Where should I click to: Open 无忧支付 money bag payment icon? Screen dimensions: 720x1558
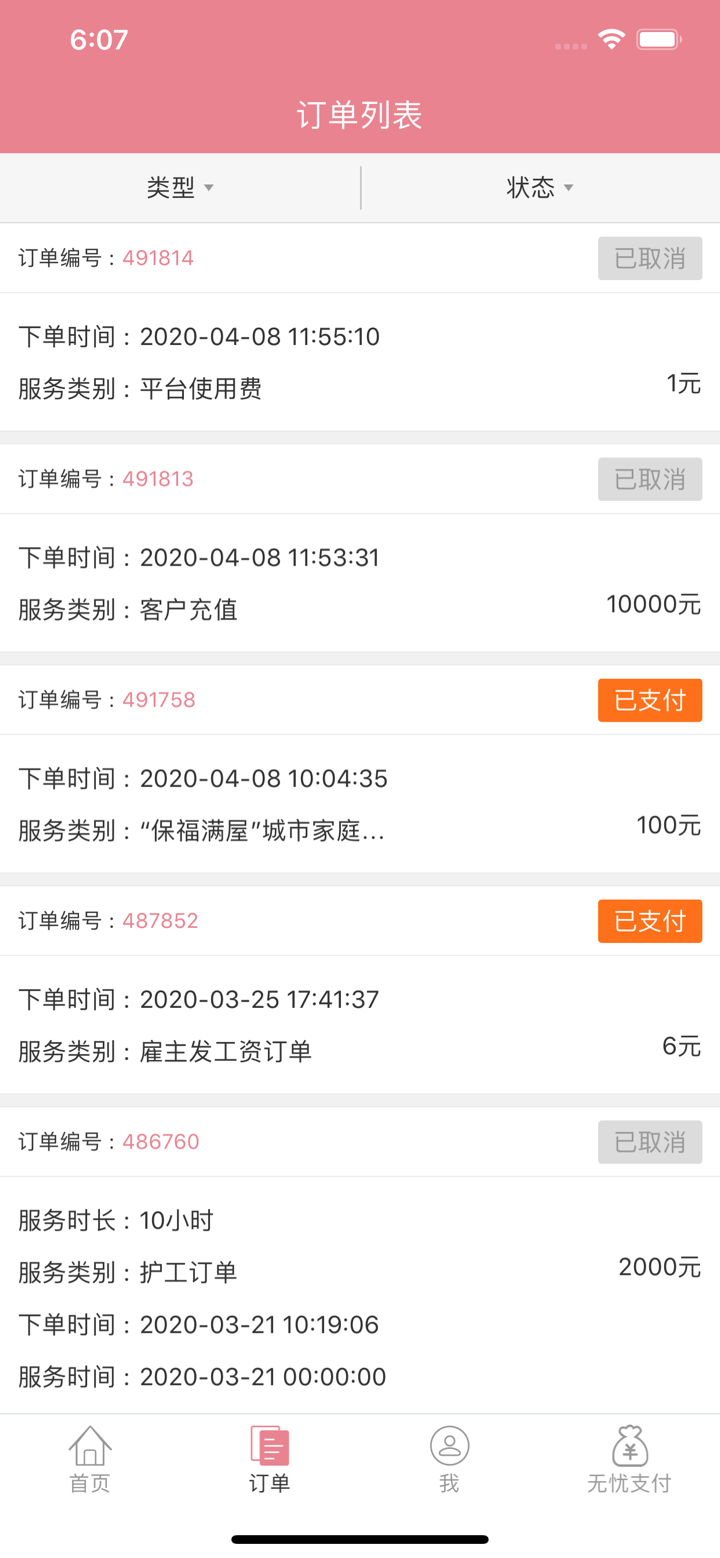629,1444
